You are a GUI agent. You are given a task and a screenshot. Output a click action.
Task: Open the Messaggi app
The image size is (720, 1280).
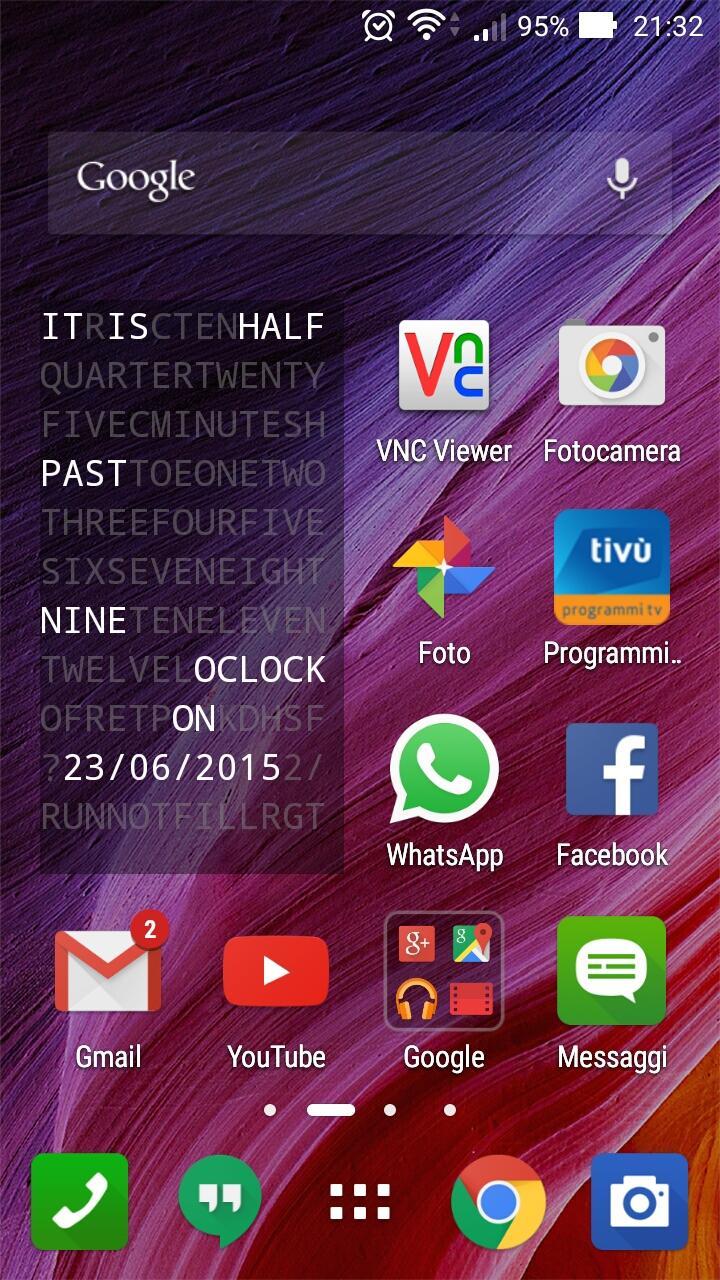(x=611, y=970)
